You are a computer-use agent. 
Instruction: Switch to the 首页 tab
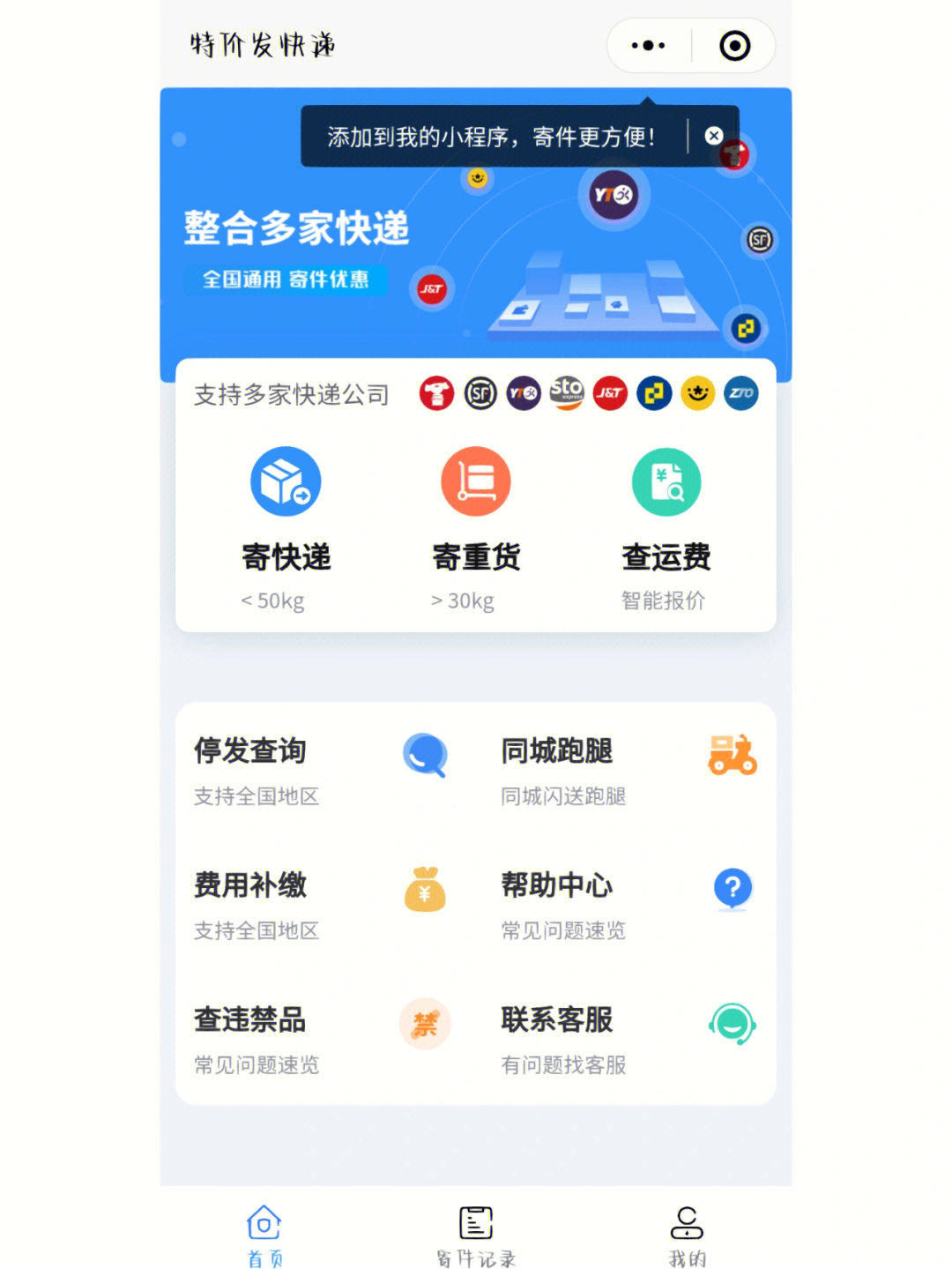(x=264, y=1235)
